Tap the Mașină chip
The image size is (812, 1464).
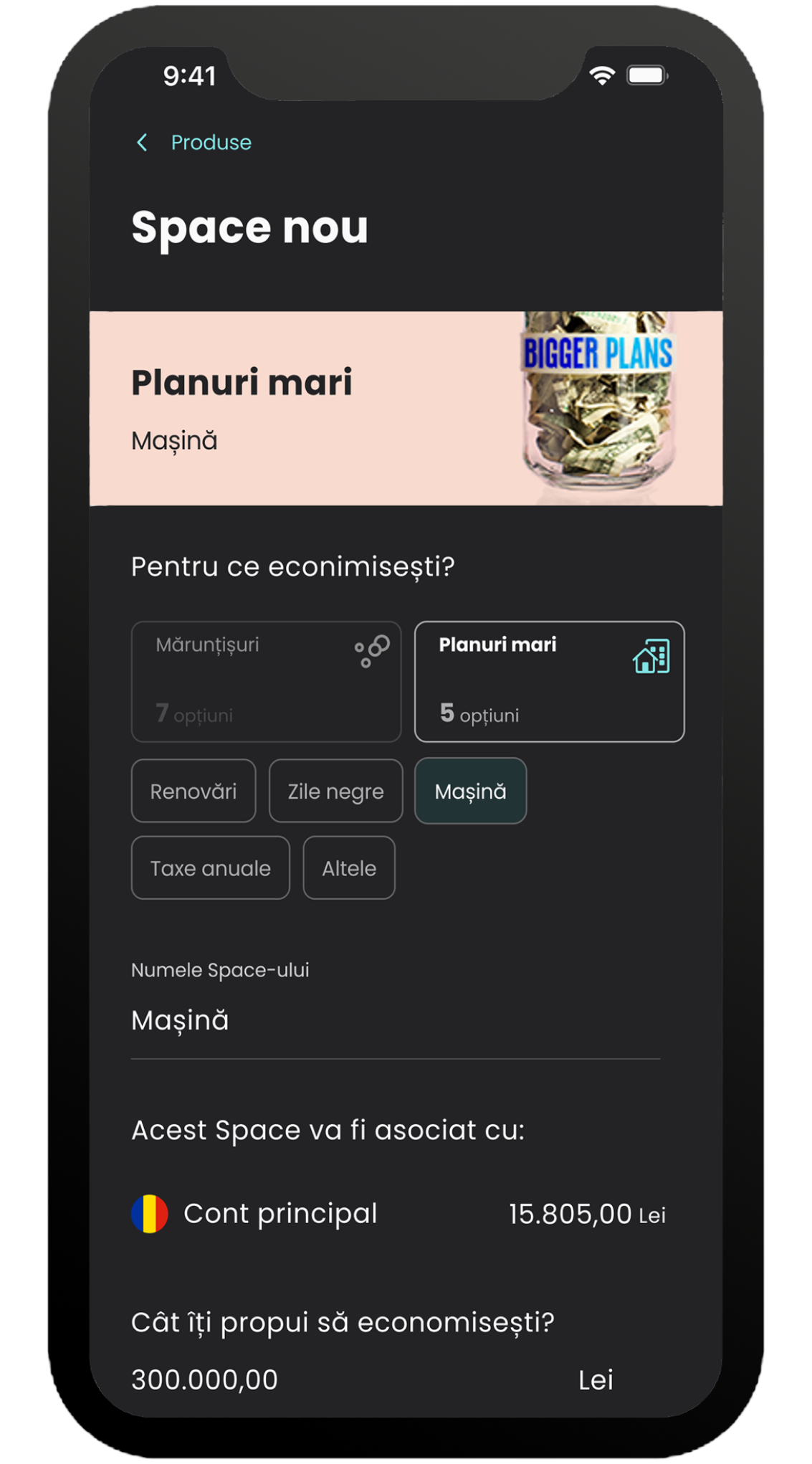[x=470, y=791]
